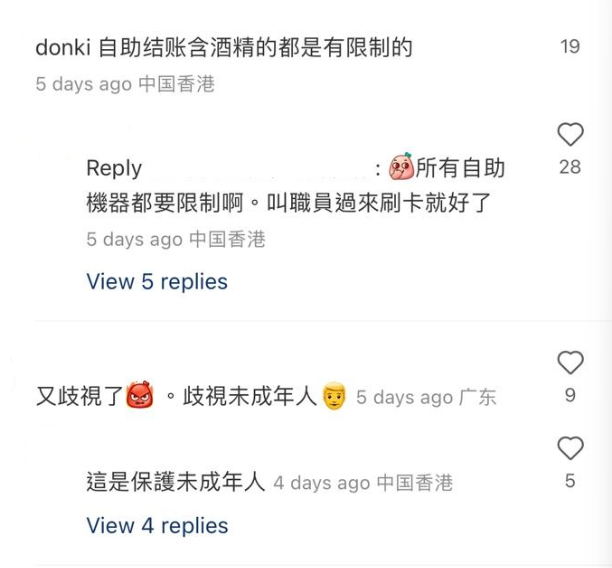Like the 這是保護未成年人 reply
612x568 pixels.
[570, 448]
